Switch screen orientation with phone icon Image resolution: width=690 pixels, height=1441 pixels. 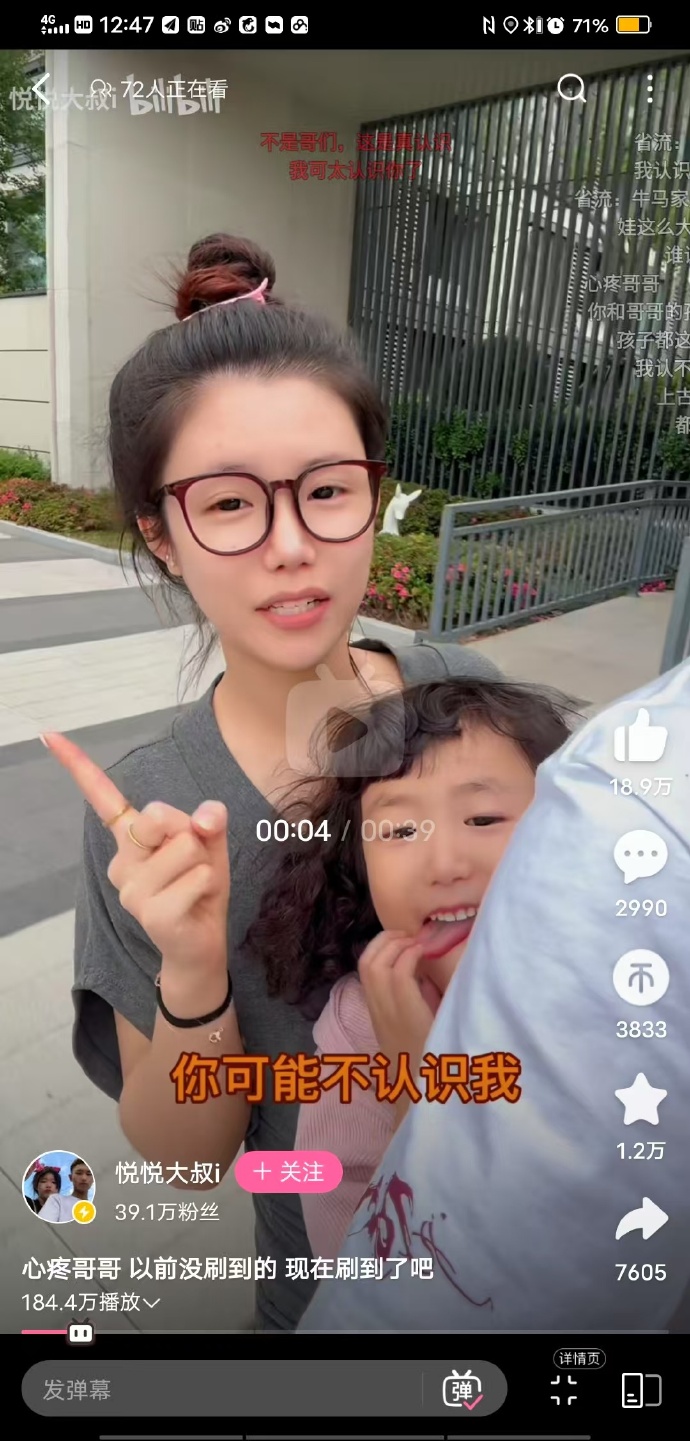tap(641, 1390)
